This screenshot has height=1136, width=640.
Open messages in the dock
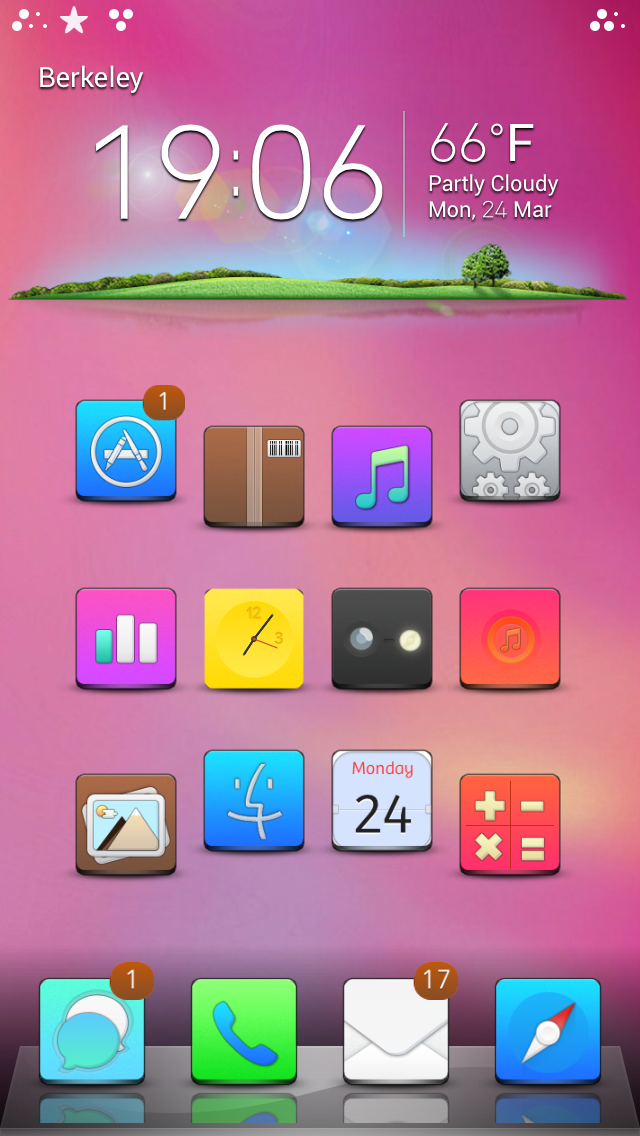(x=92, y=1031)
